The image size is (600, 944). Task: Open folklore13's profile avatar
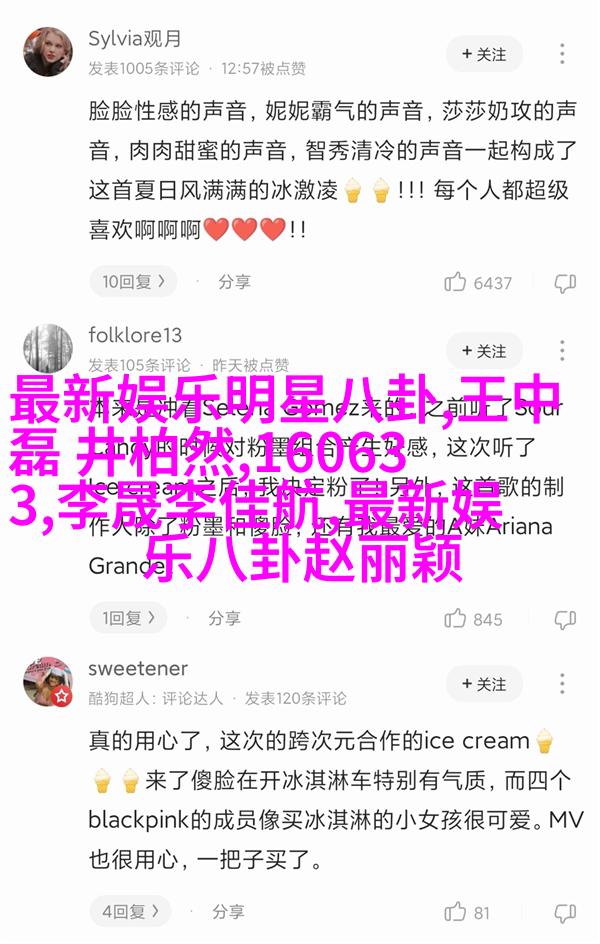(x=48, y=349)
